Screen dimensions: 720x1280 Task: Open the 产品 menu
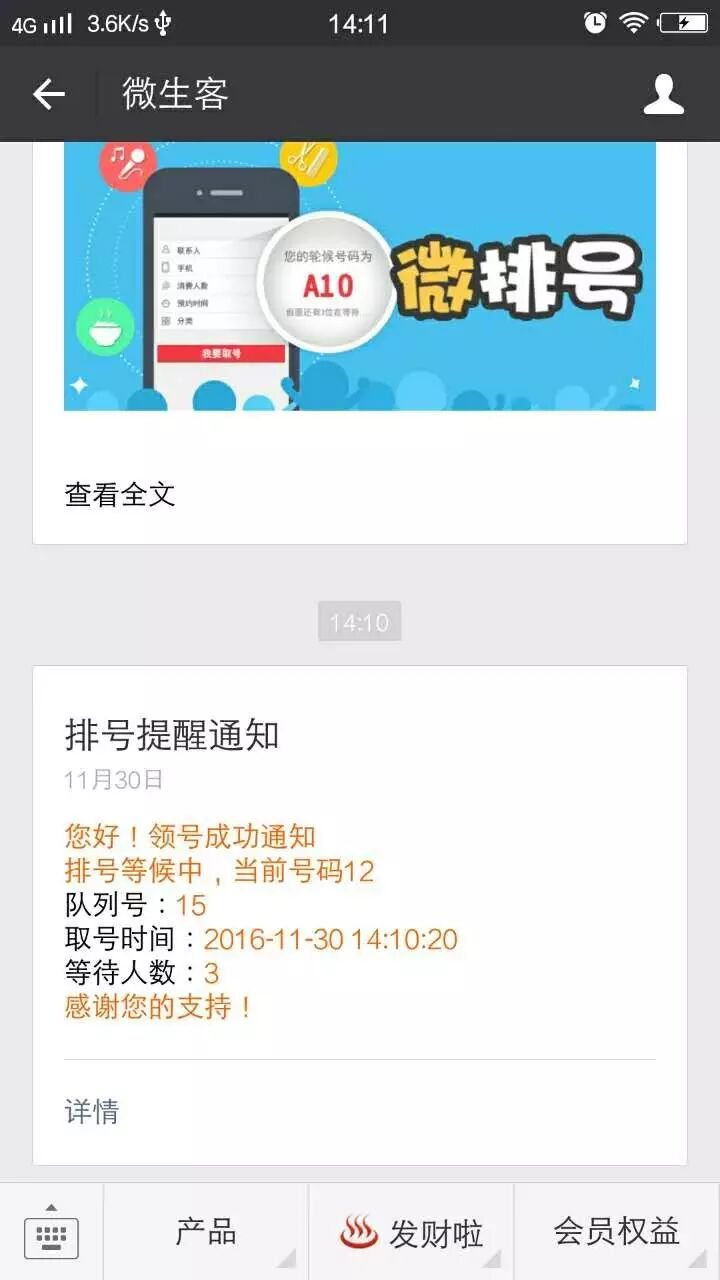click(x=206, y=1232)
